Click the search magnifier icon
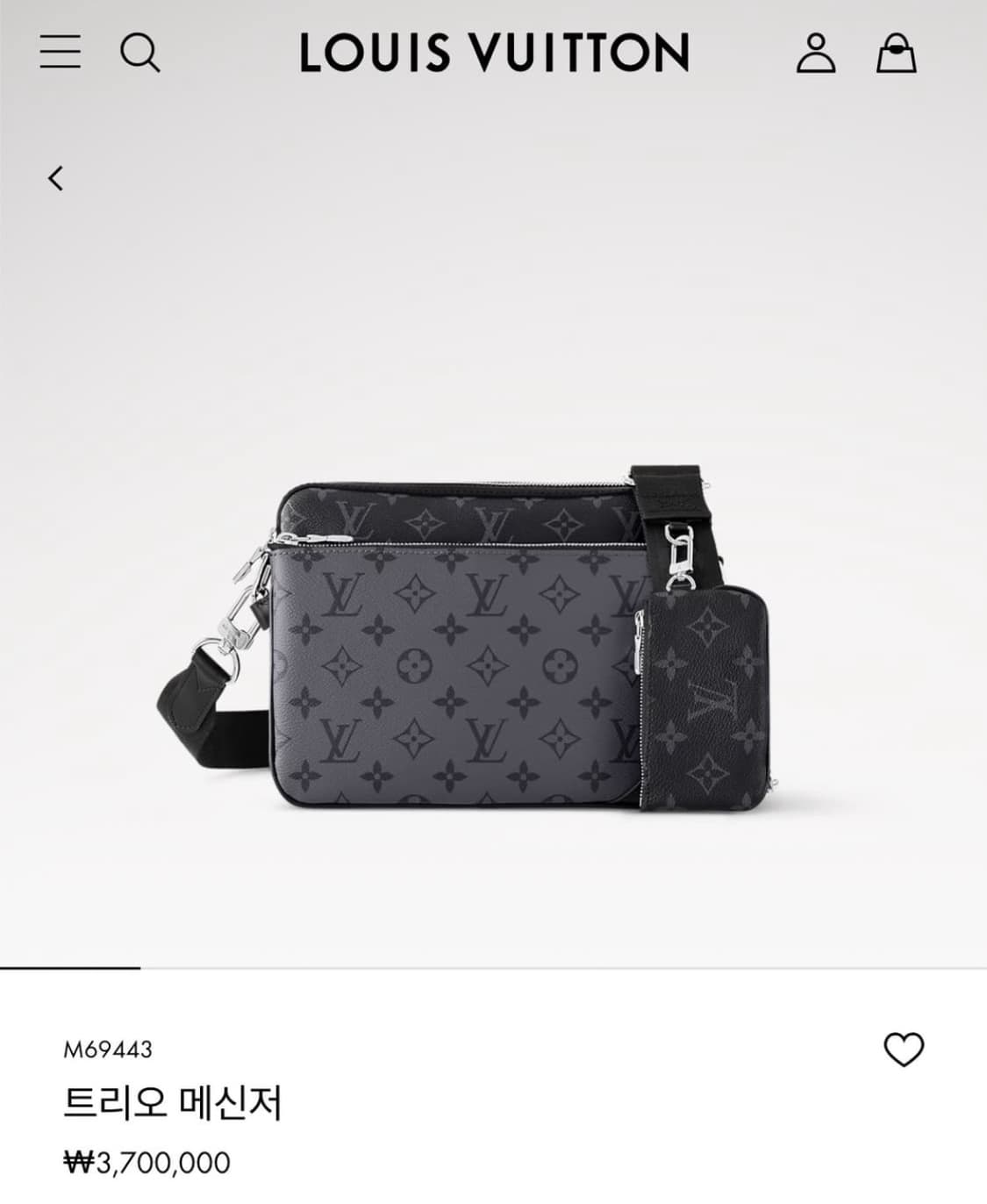987x1204 pixels. 140,54
